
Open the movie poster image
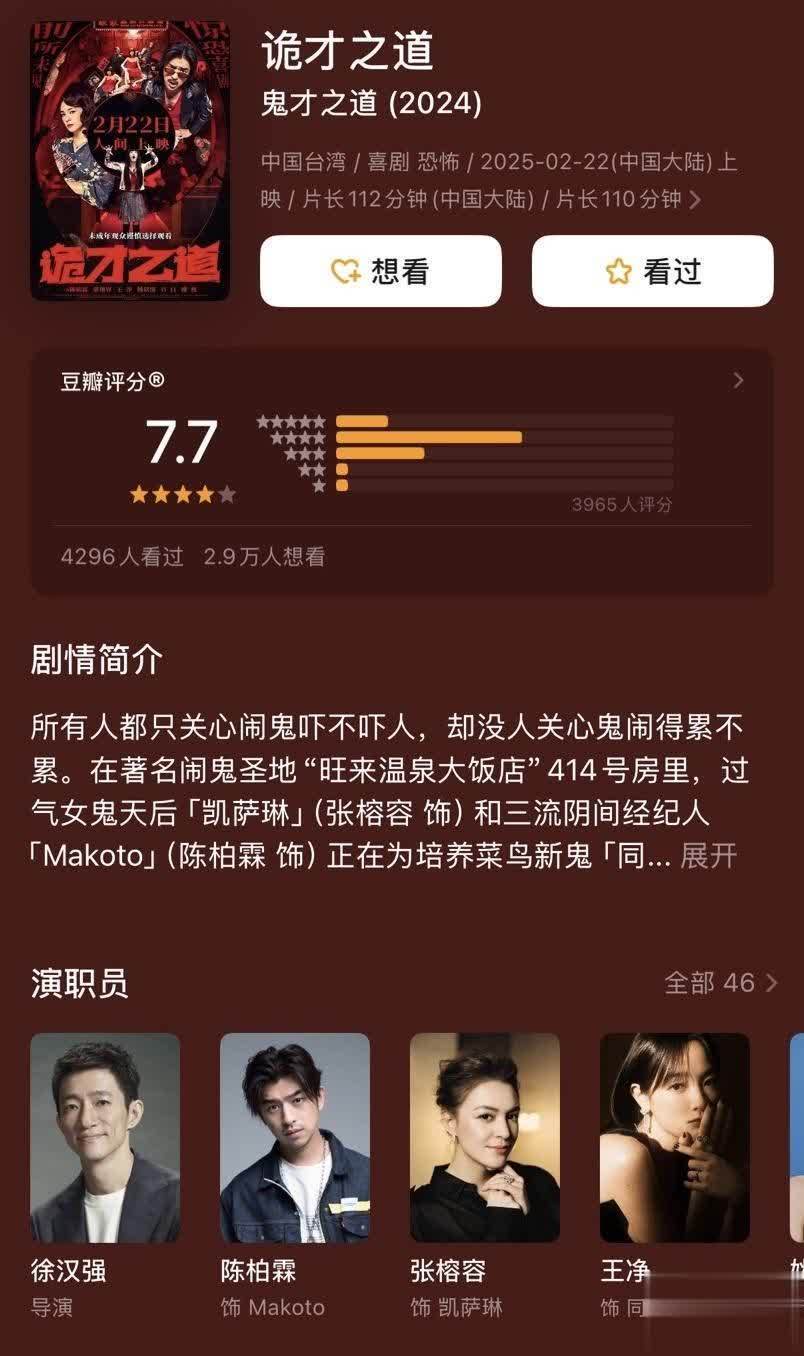point(130,161)
